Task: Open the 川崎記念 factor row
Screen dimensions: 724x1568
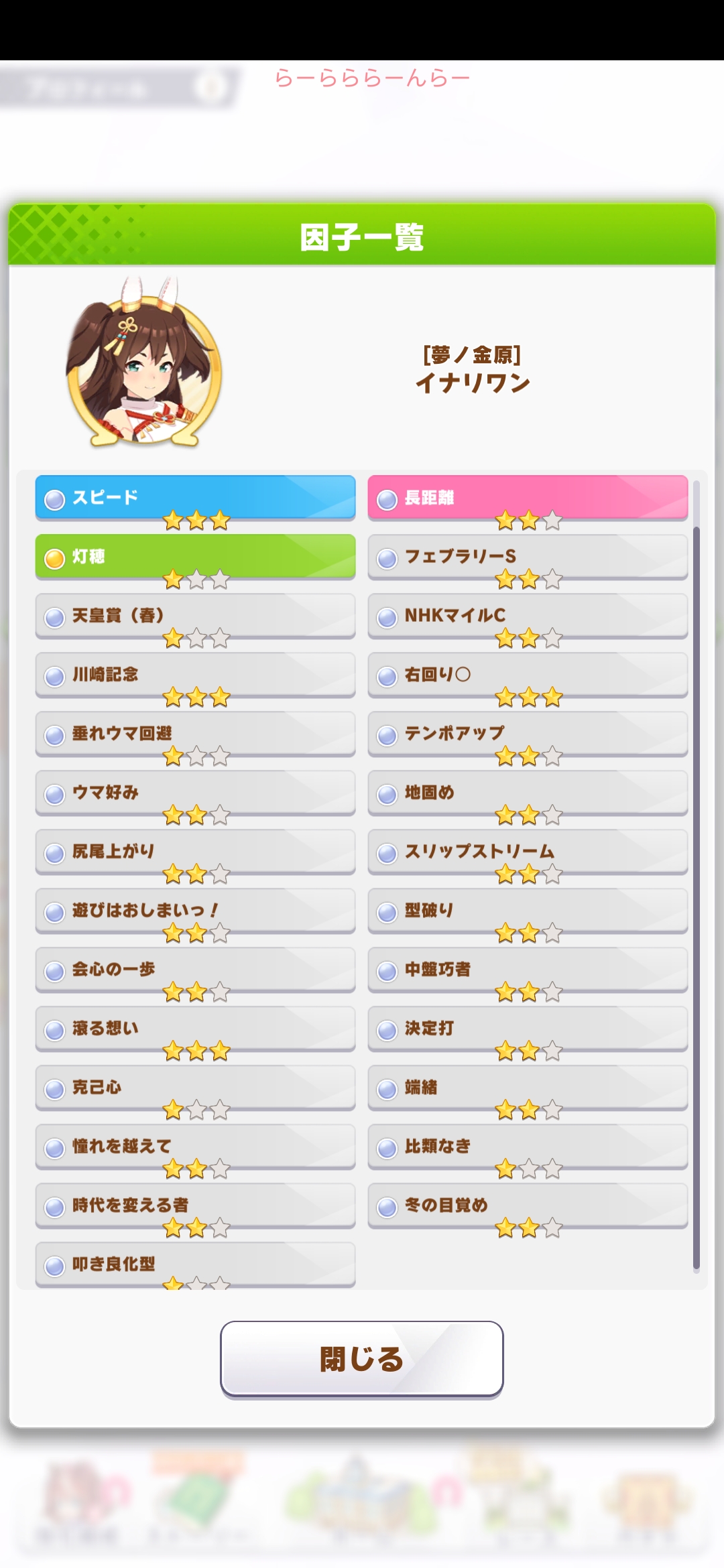Action: [195, 675]
